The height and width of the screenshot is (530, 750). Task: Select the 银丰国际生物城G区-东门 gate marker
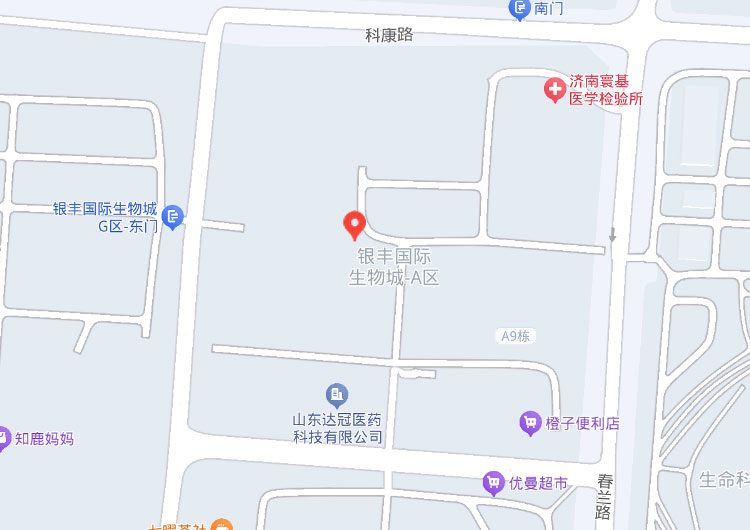172,216
